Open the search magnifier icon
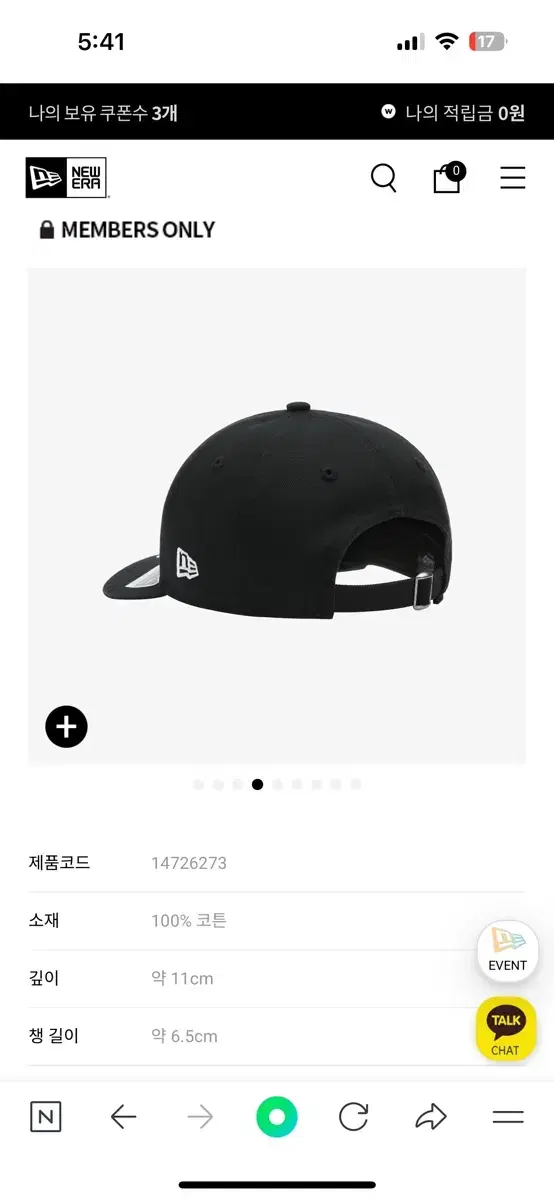 384,179
